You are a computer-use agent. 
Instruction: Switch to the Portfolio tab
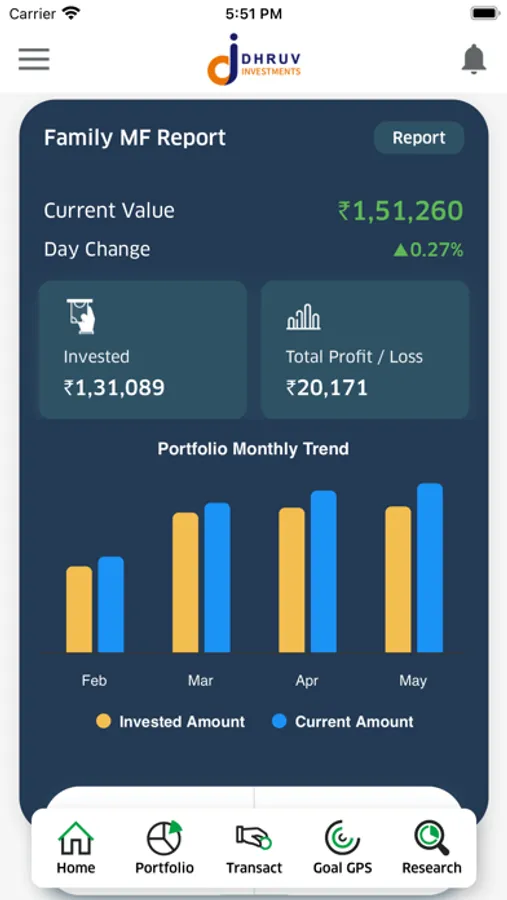tap(165, 848)
